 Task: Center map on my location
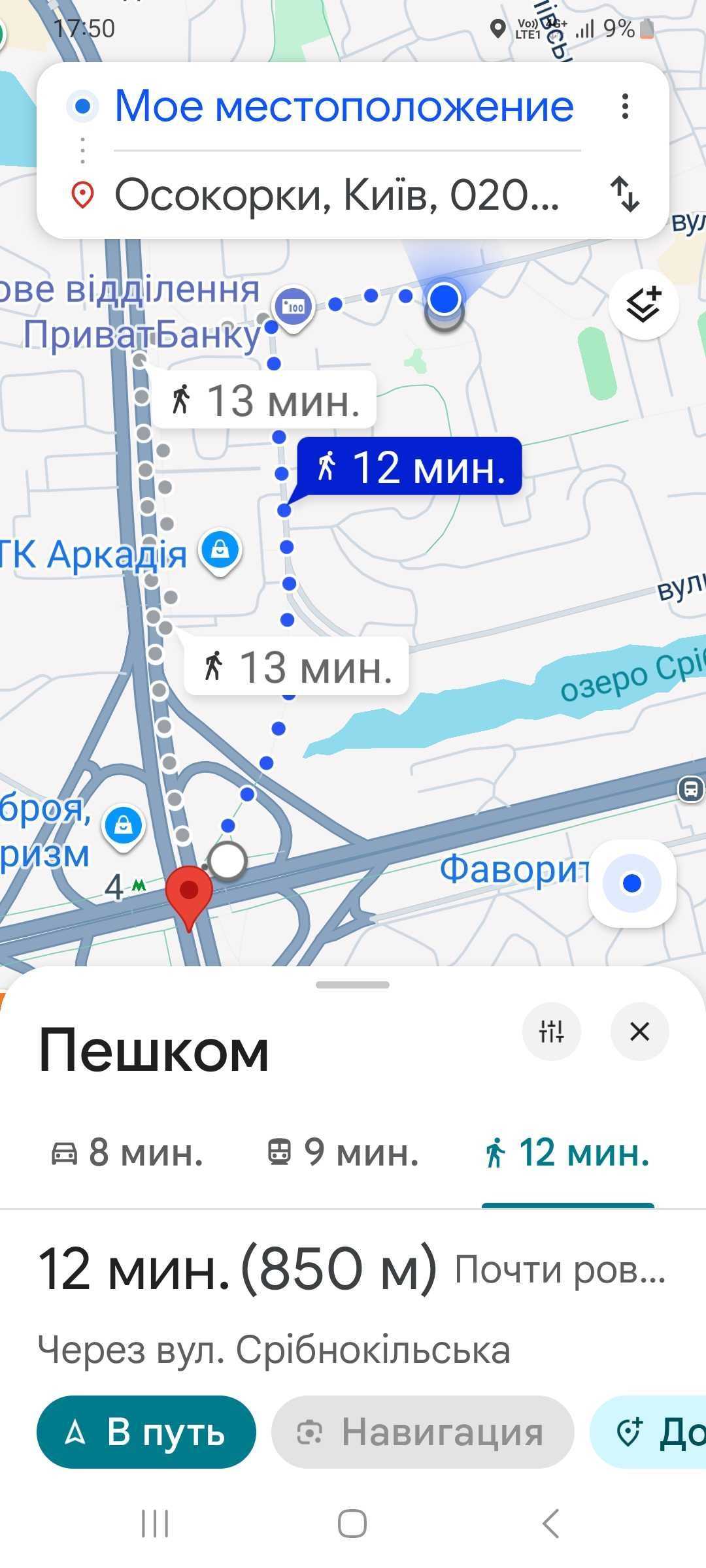point(631,883)
